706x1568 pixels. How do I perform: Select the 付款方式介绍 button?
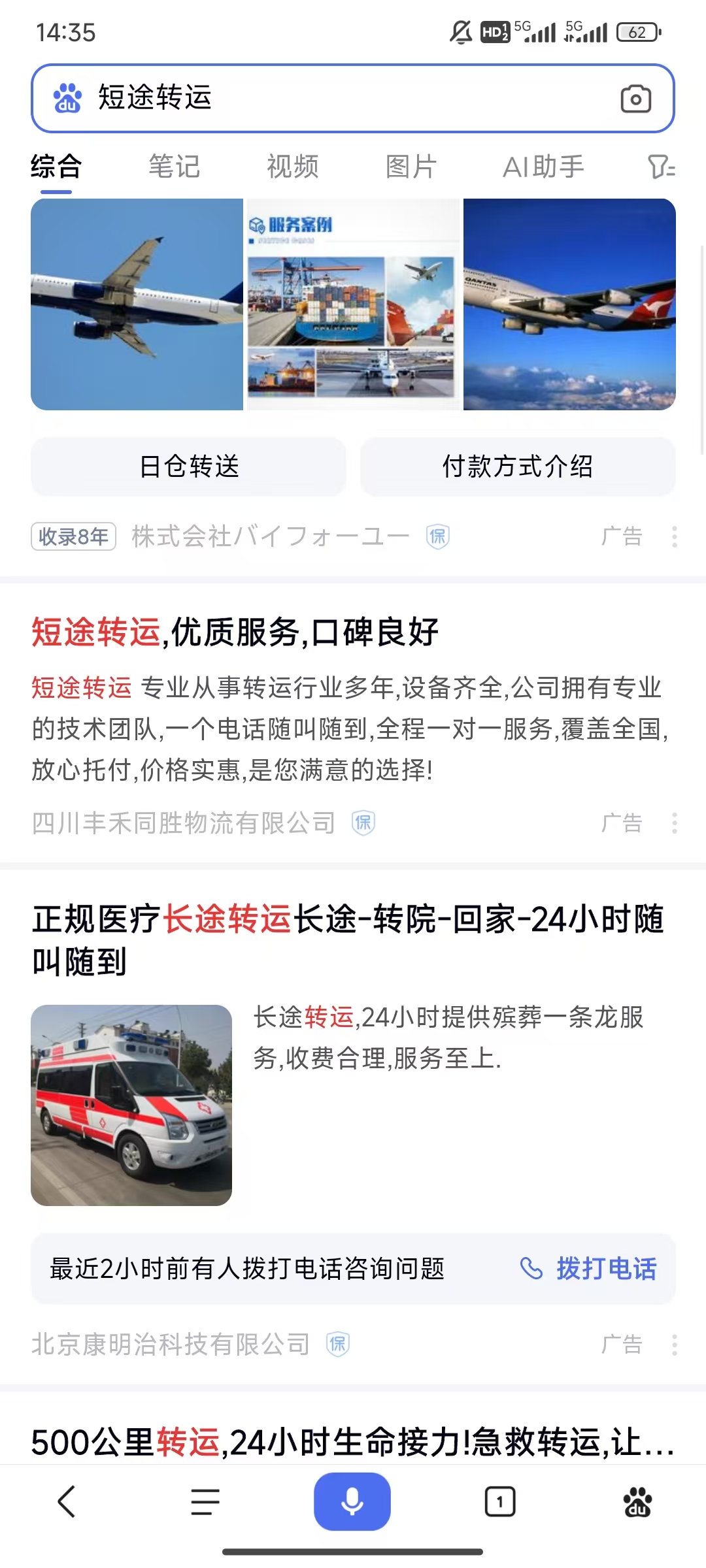(x=517, y=466)
